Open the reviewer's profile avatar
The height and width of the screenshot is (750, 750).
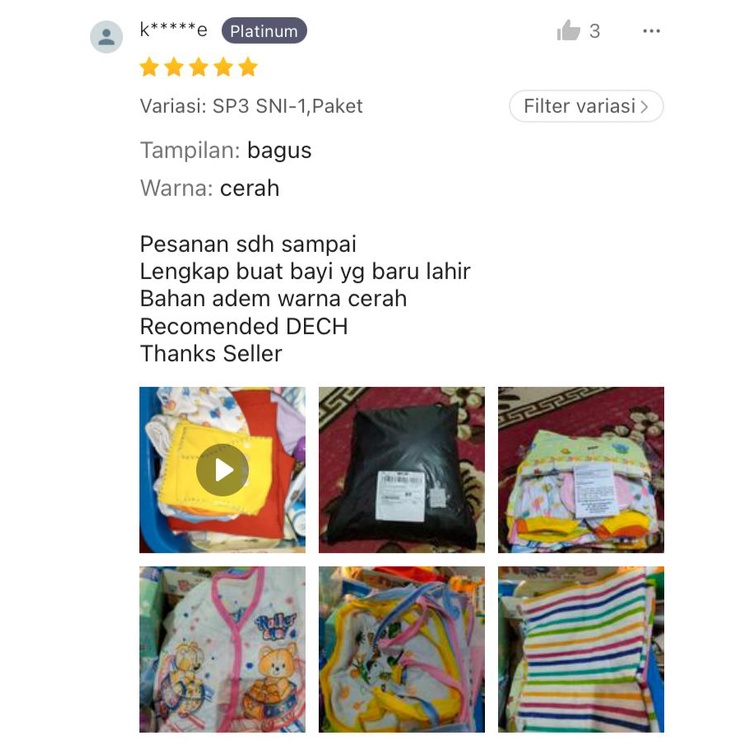pos(106,37)
